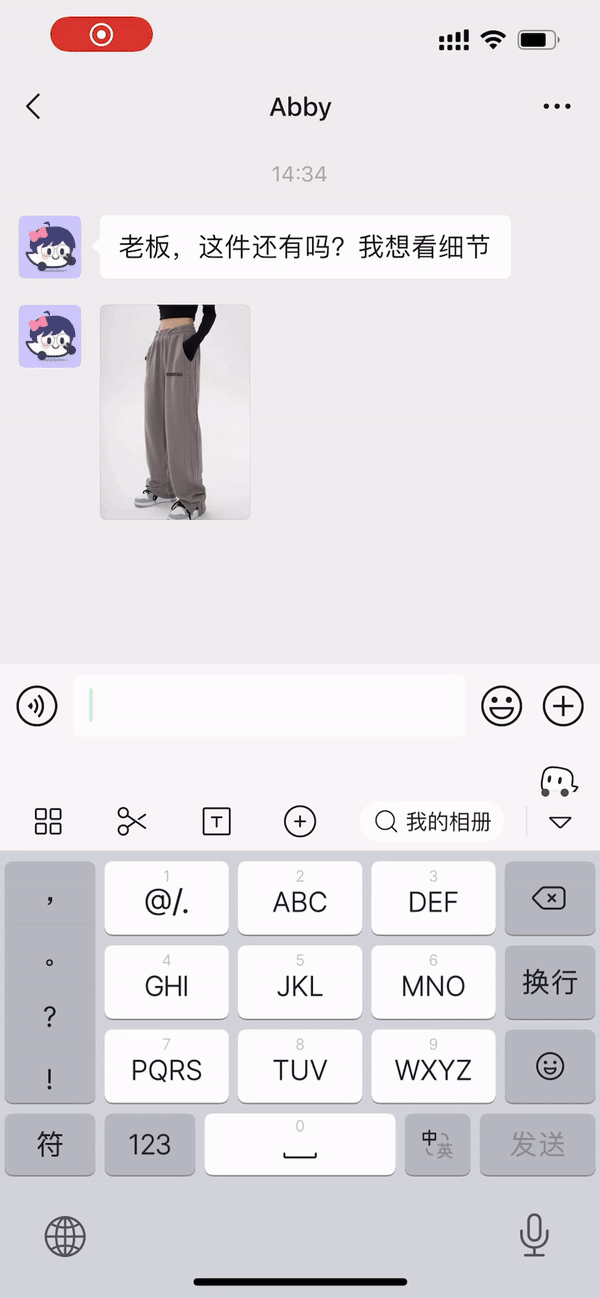Screen dimensions: 600x1298
Task: Focus the message text field
Action: (x=268, y=706)
